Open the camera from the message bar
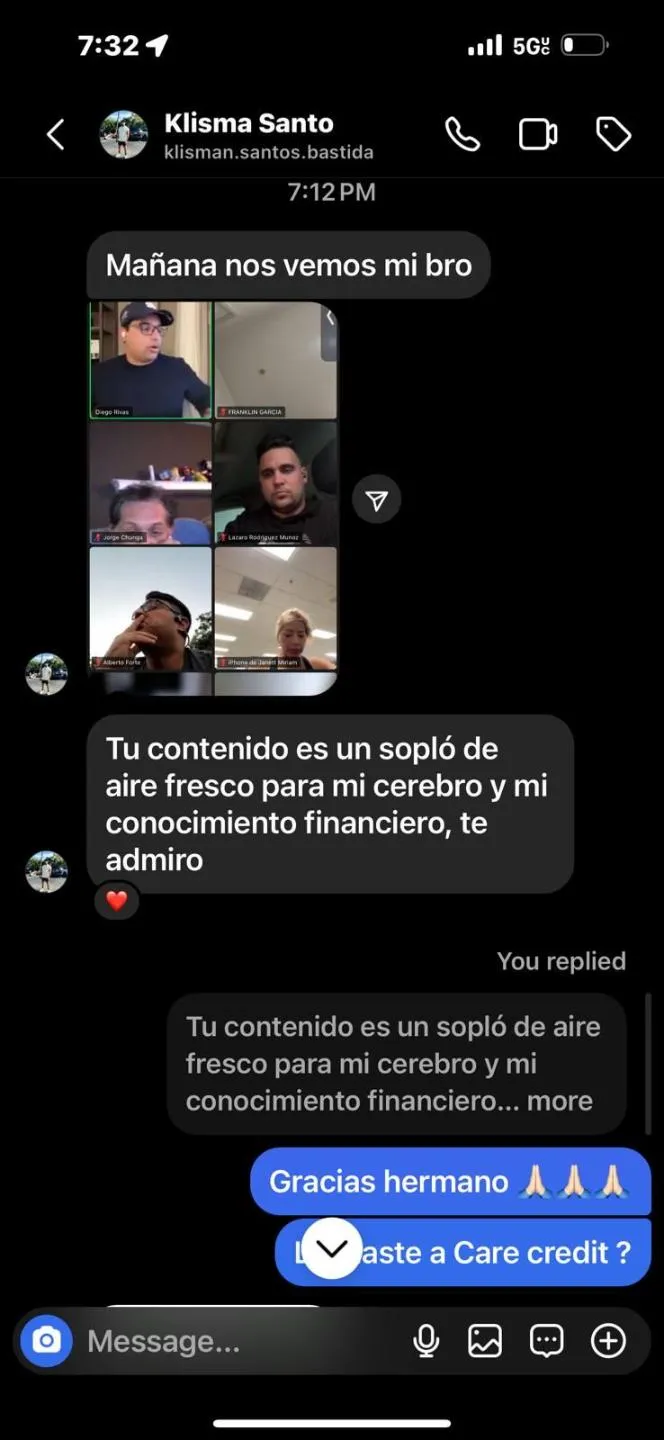Screen dimensions: 664x1440 46,1340
